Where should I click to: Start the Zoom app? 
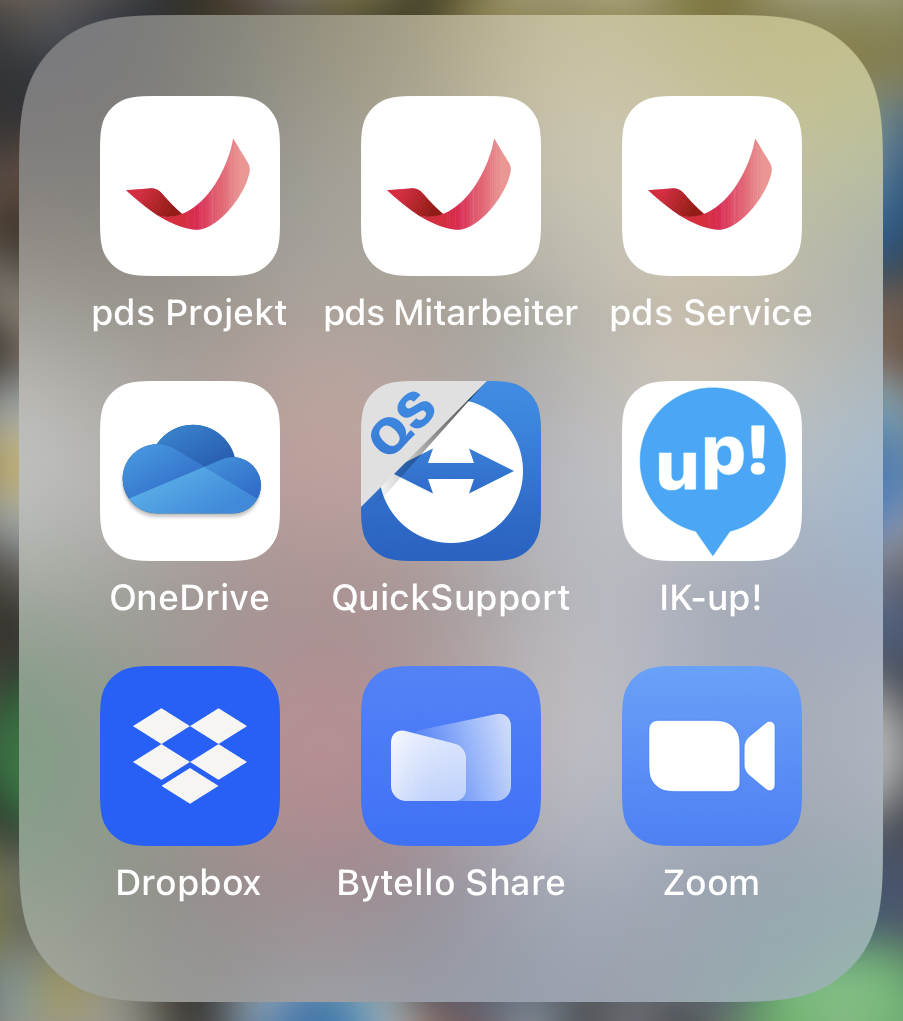(712, 756)
